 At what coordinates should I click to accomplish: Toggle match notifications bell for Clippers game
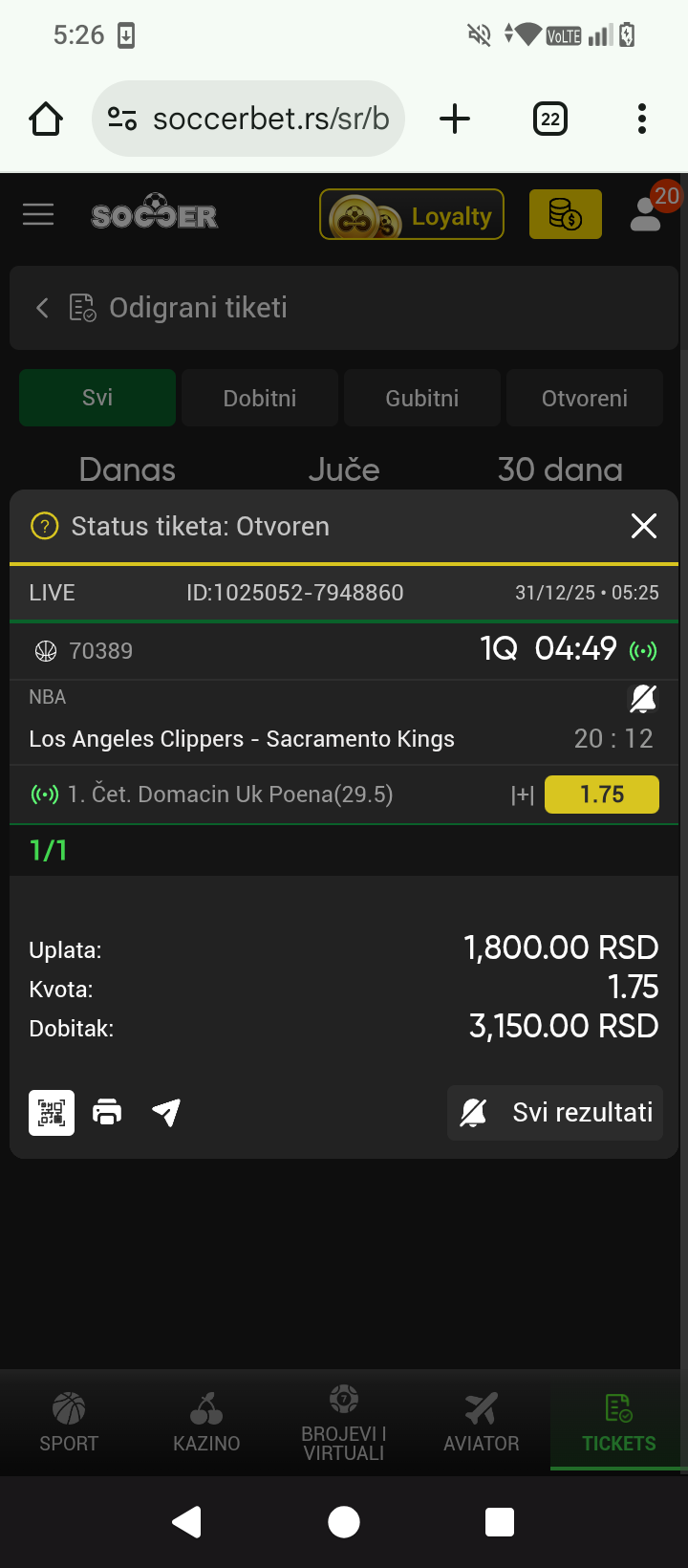tap(643, 699)
